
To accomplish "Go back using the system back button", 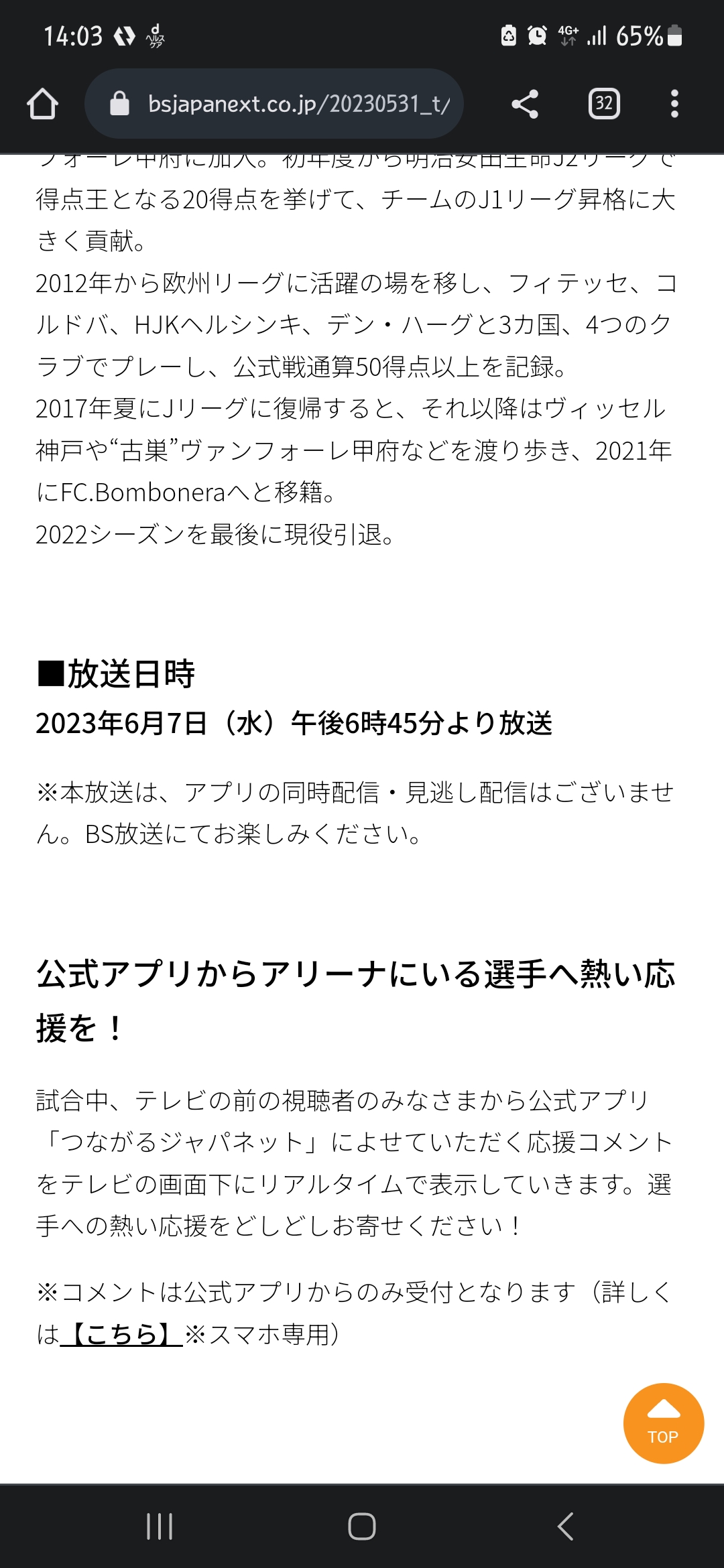I will tap(565, 1526).
